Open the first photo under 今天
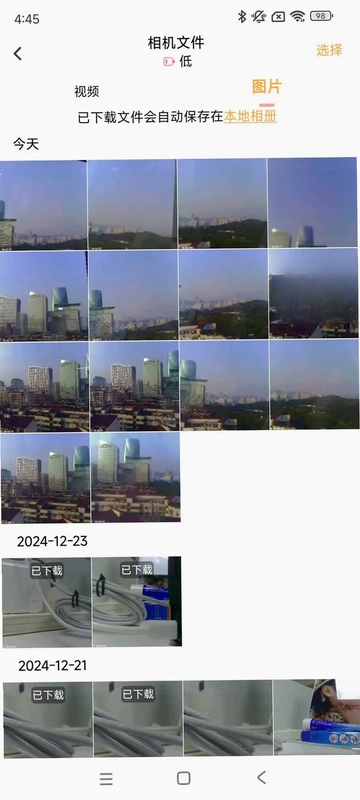Screen dimensions: 360x800 click(44, 205)
